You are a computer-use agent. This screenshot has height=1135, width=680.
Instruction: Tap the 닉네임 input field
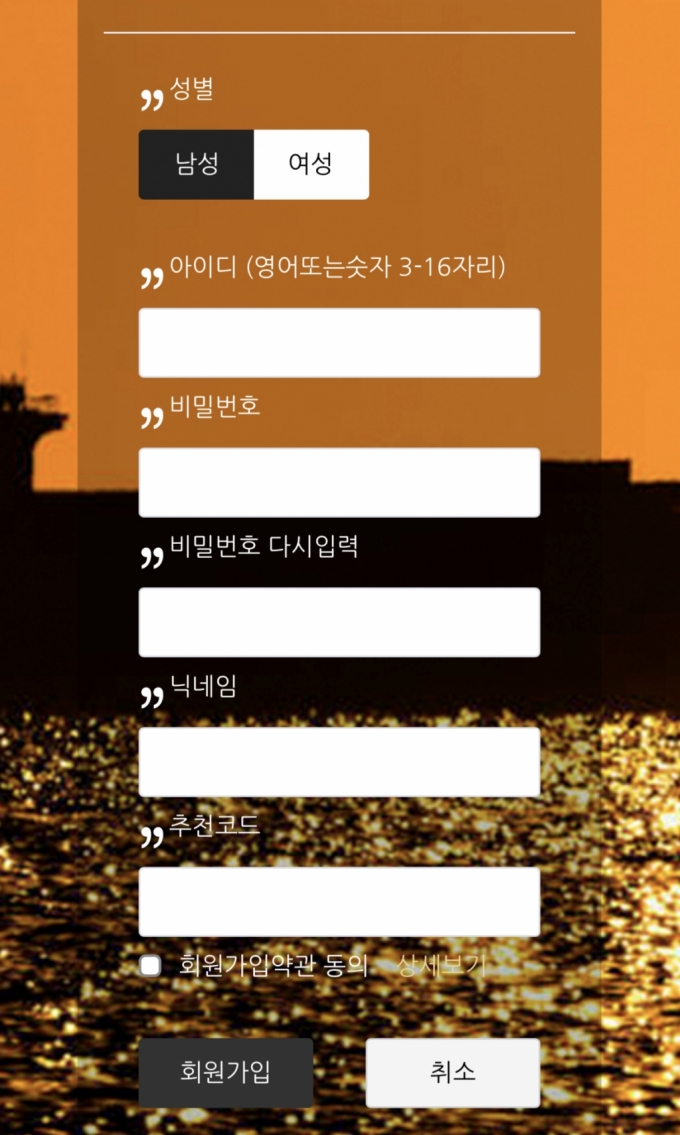tap(339, 762)
